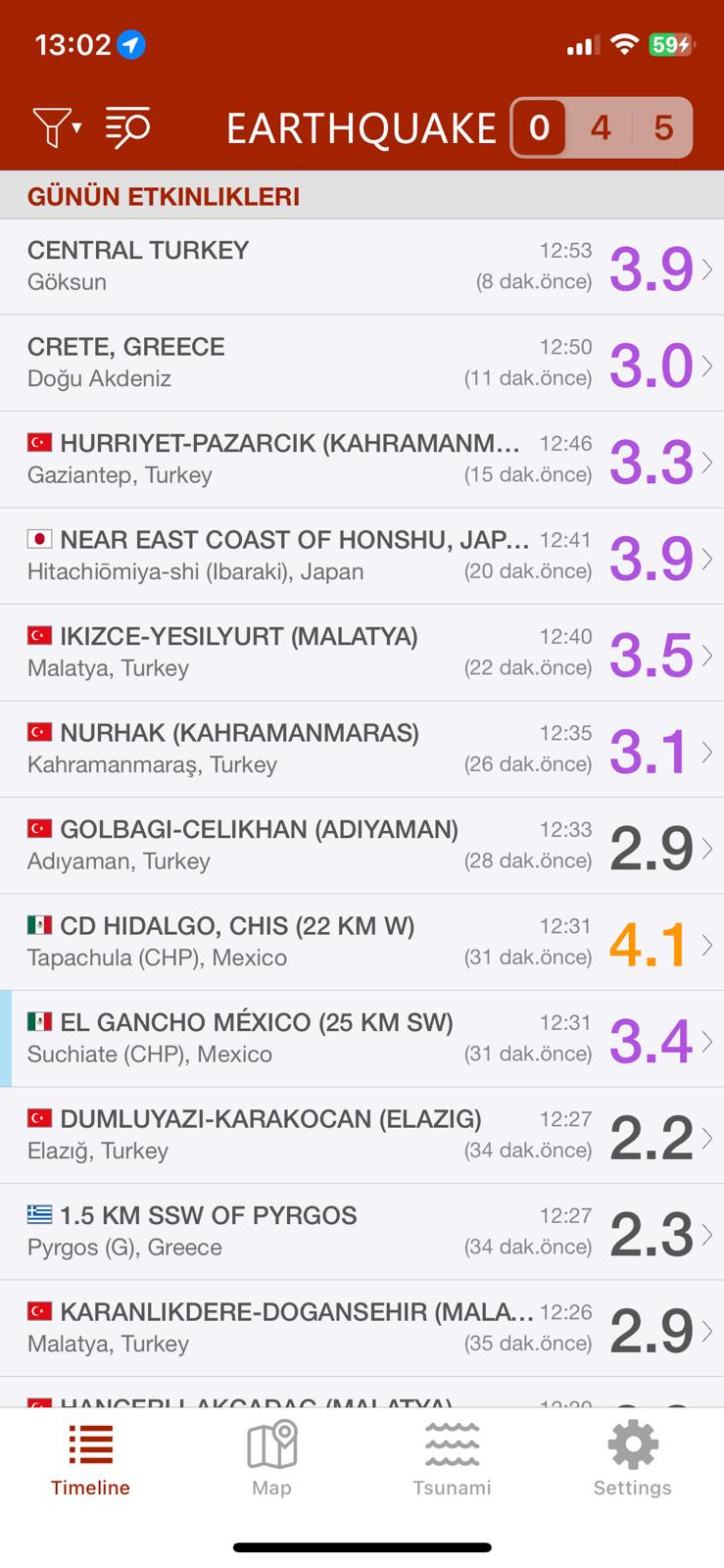Viewport: 724px width, 1568px height.
Task: Go to the Settings tab
Action: [x=633, y=1458]
